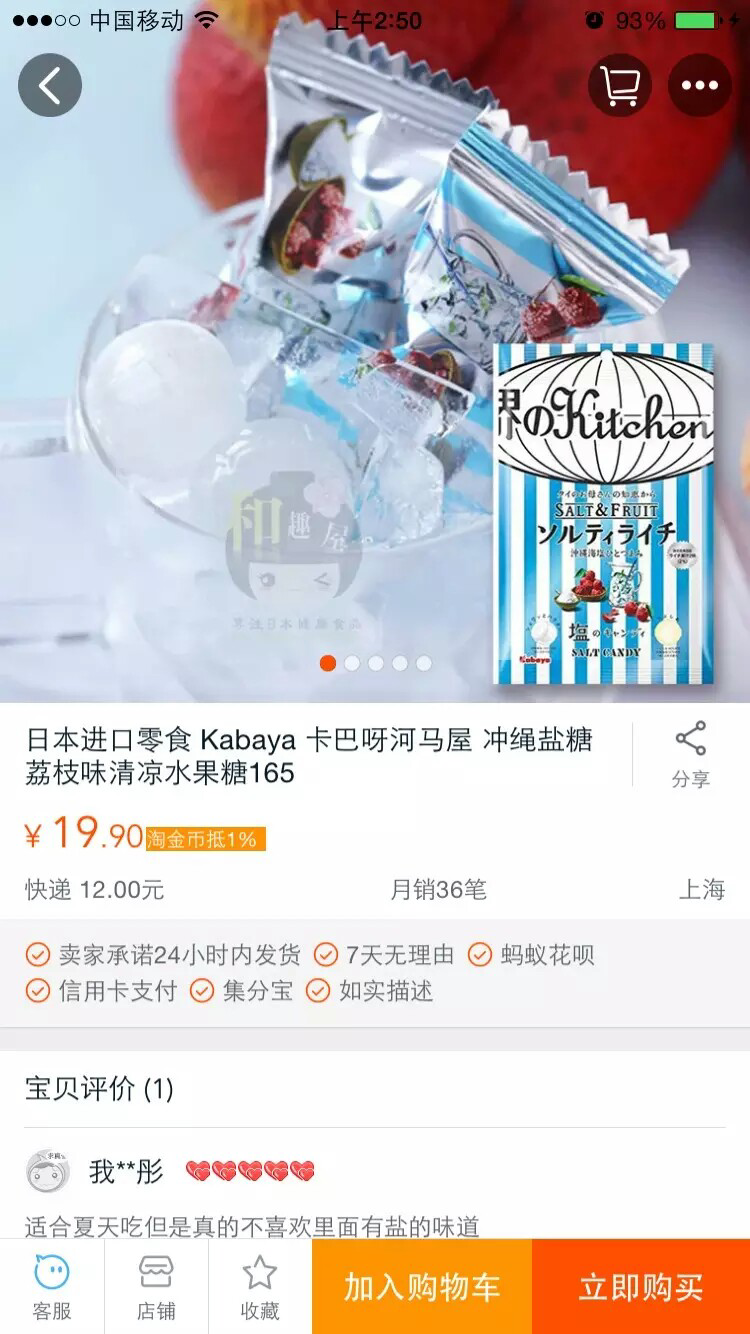Go back using the top arrow
Image resolution: width=750 pixels, height=1334 pixels.
(49, 85)
